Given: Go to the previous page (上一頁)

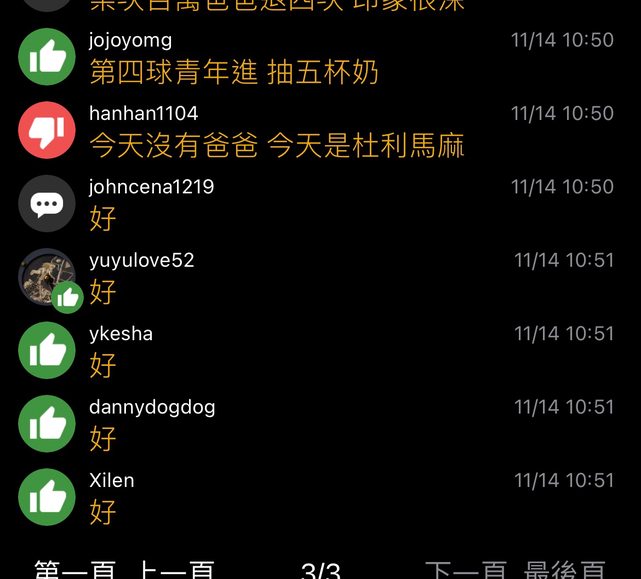Looking at the screenshot, I should pos(175,571).
